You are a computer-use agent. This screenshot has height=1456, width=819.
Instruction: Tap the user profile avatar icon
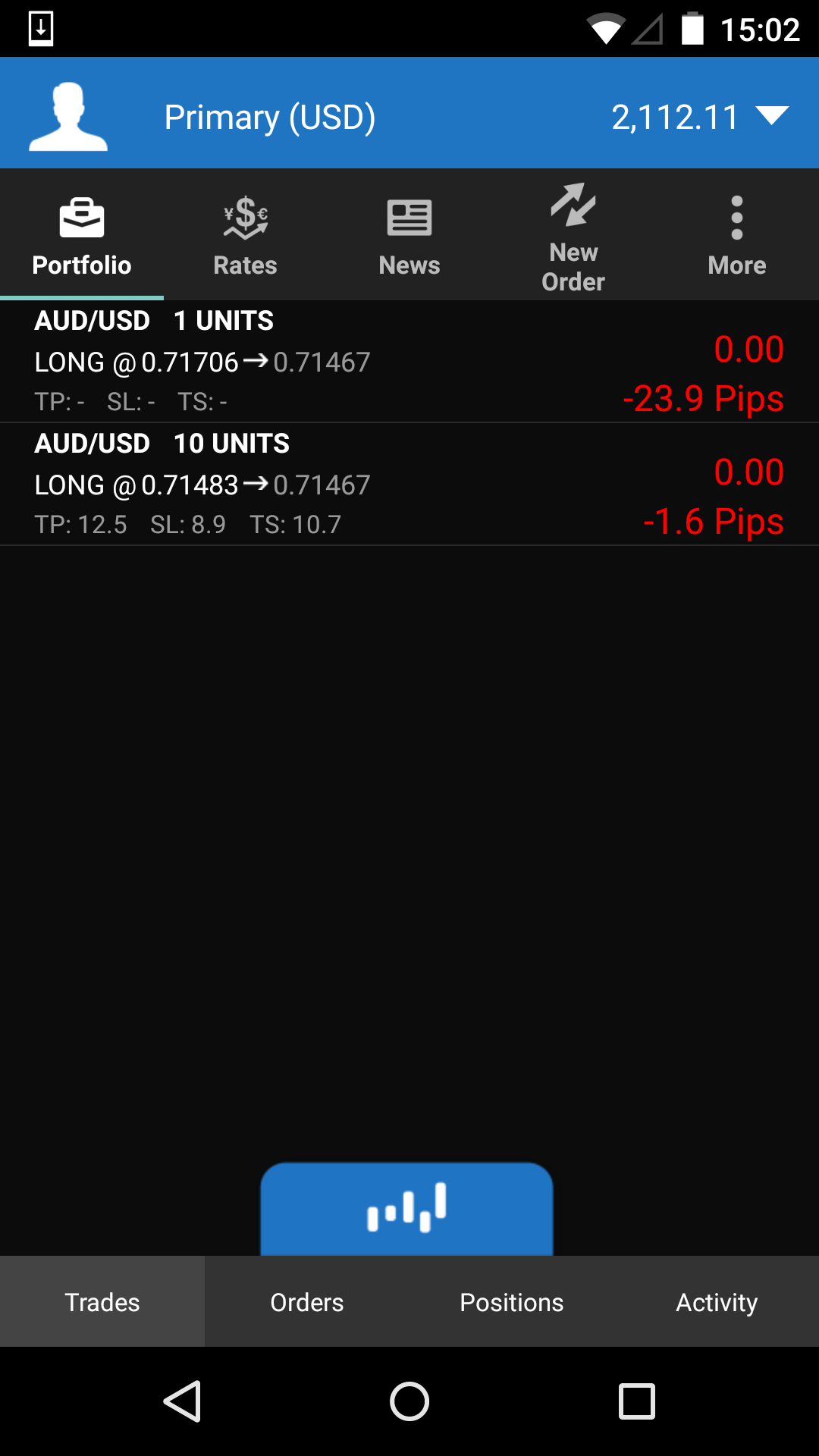[67, 114]
